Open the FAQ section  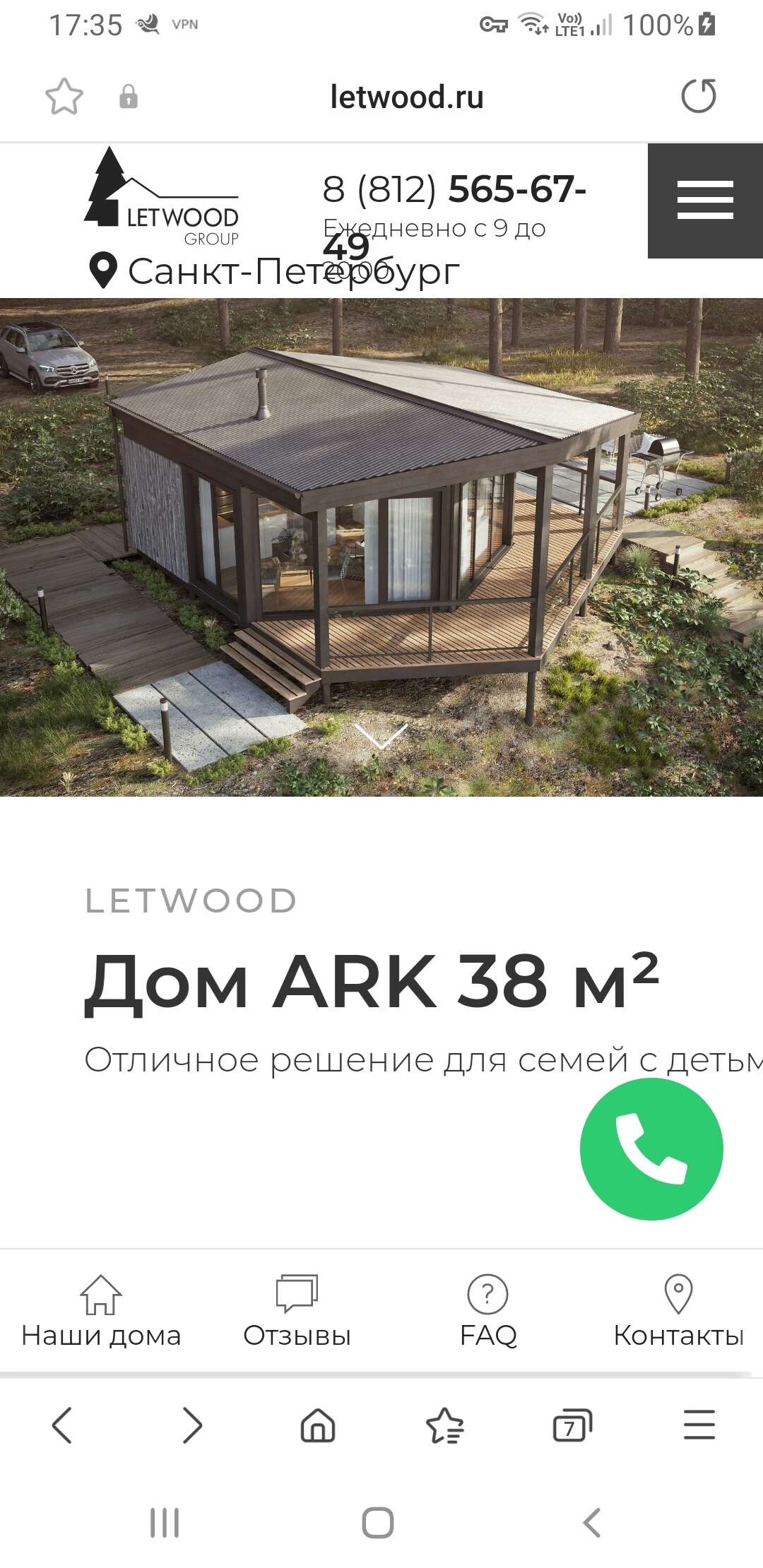pos(488,1312)
